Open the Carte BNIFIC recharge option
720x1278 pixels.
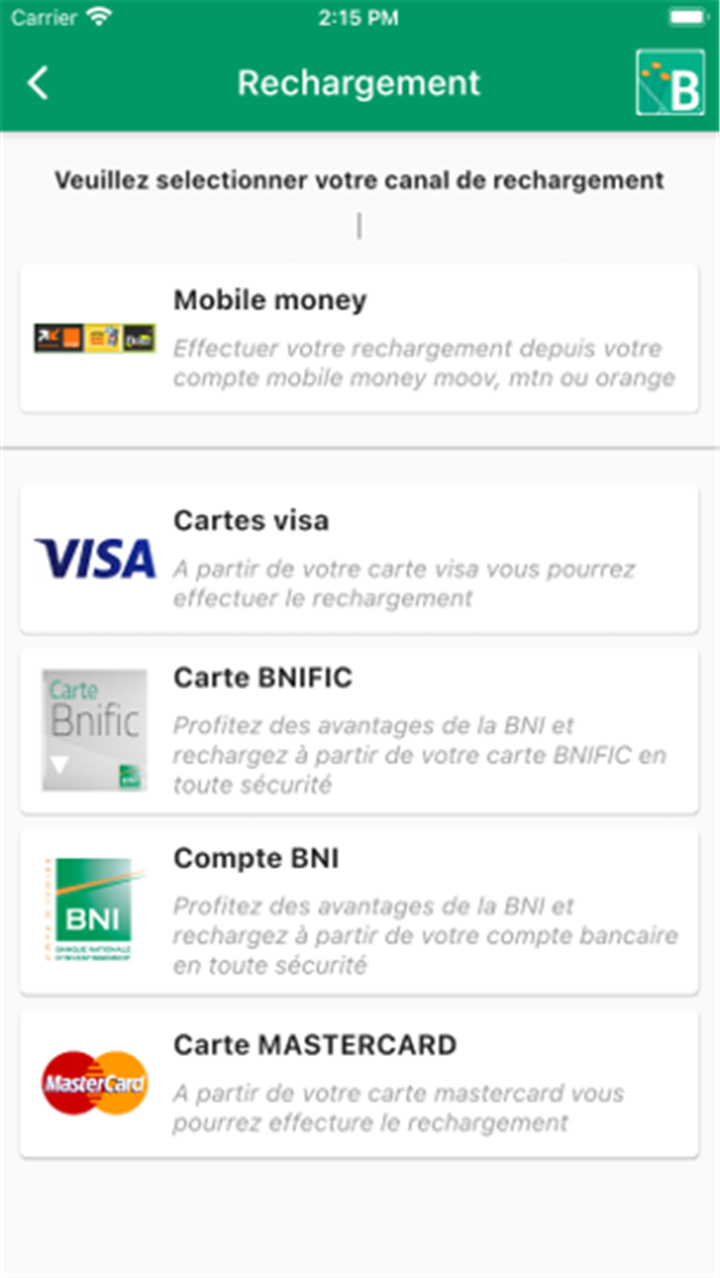pyautogui.click(x=359, y=730)
